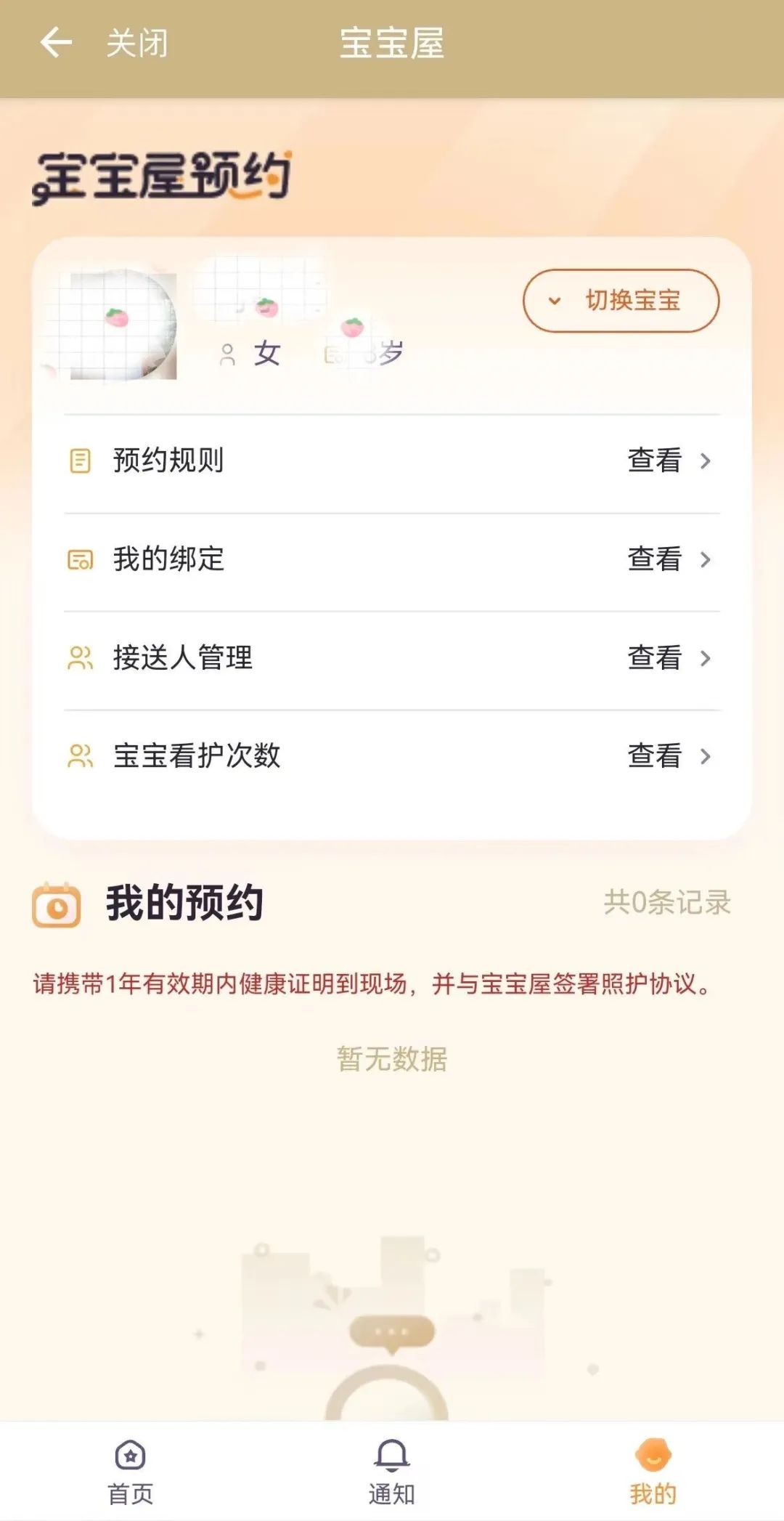Click the document icon beside 预约规则
Viewport: 784px width, 1521px height.
pos(81,461)
